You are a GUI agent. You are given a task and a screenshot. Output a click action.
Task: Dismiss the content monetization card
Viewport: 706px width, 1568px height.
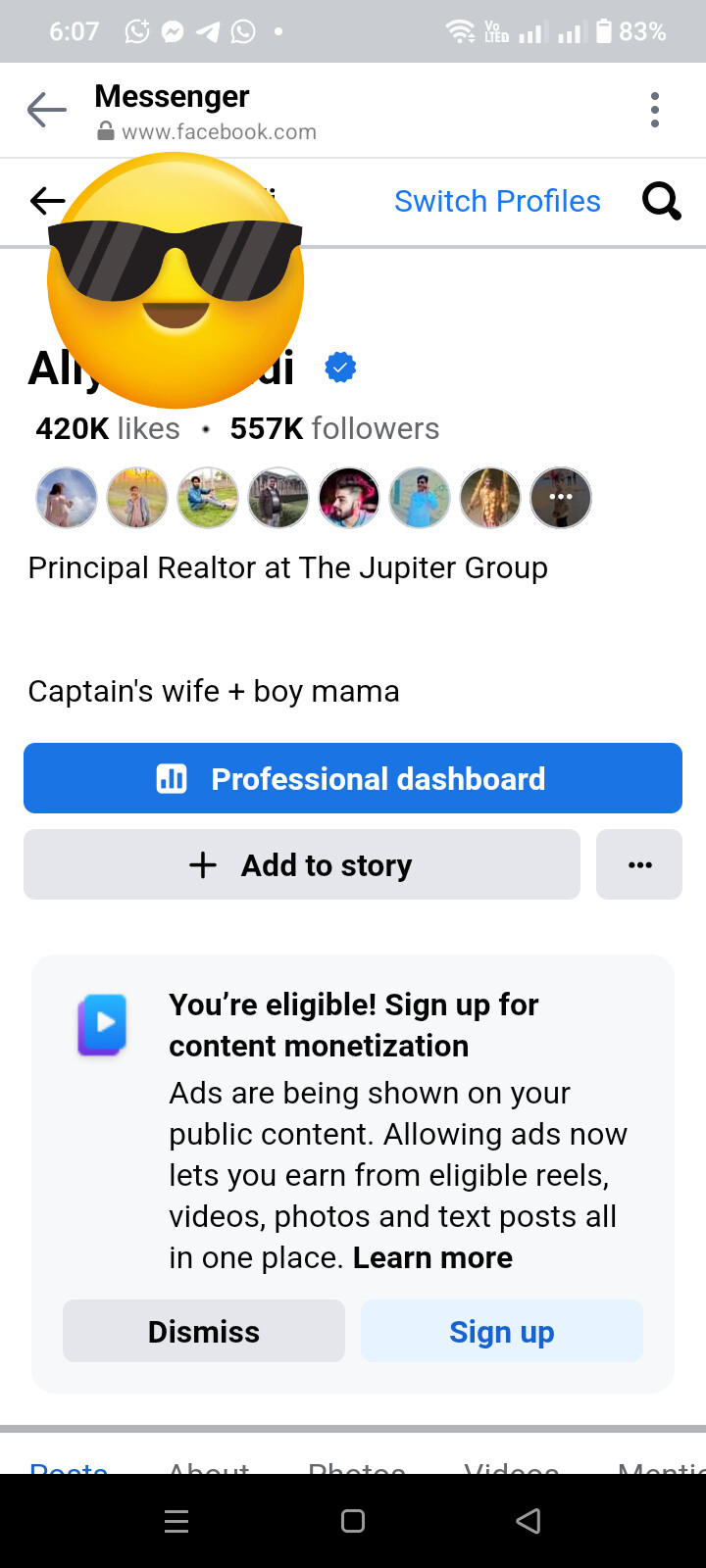click(x=204, y=1331)
